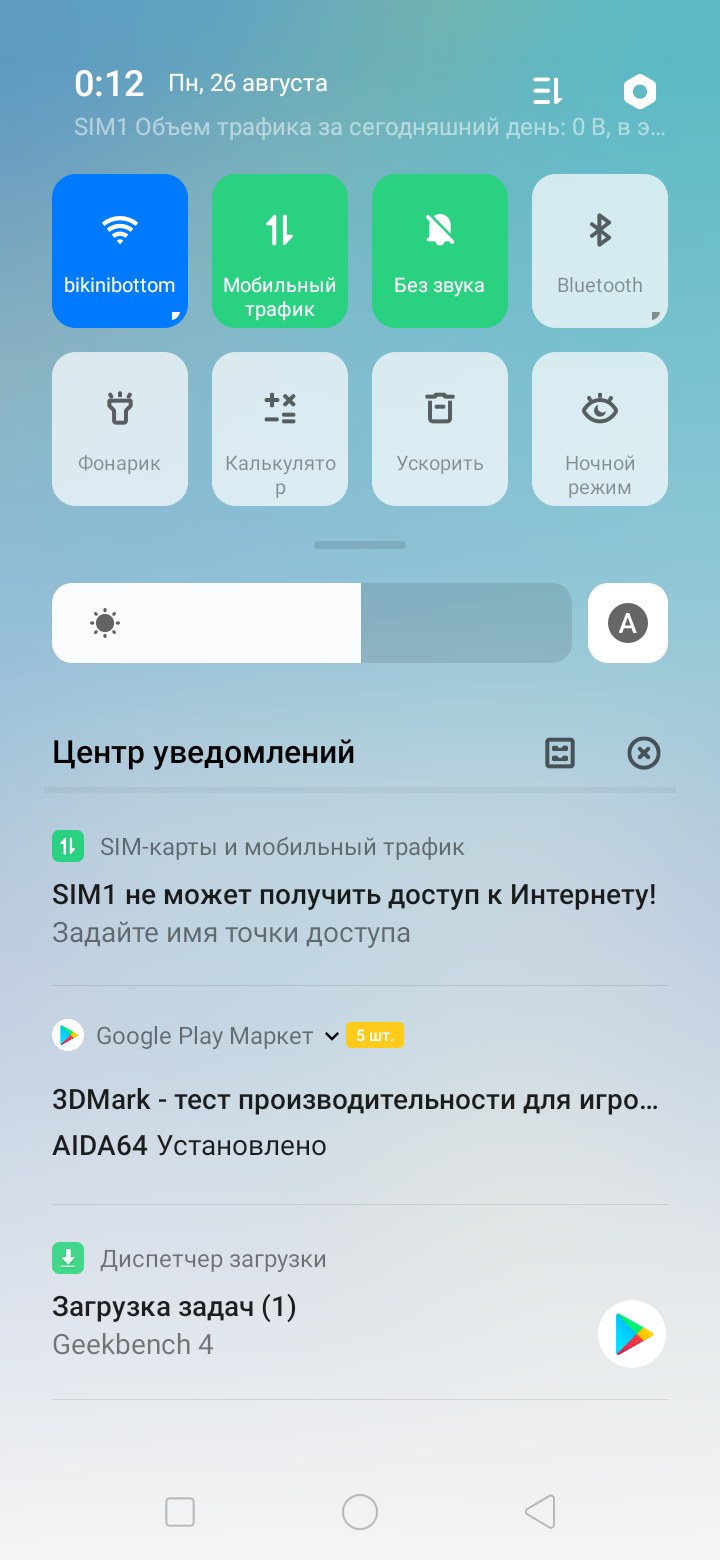Viewport: 720px width, 1560px height.
Task: Enable the Фонарик flashlight
Action: pyautogui.click(x=120, y=428)
